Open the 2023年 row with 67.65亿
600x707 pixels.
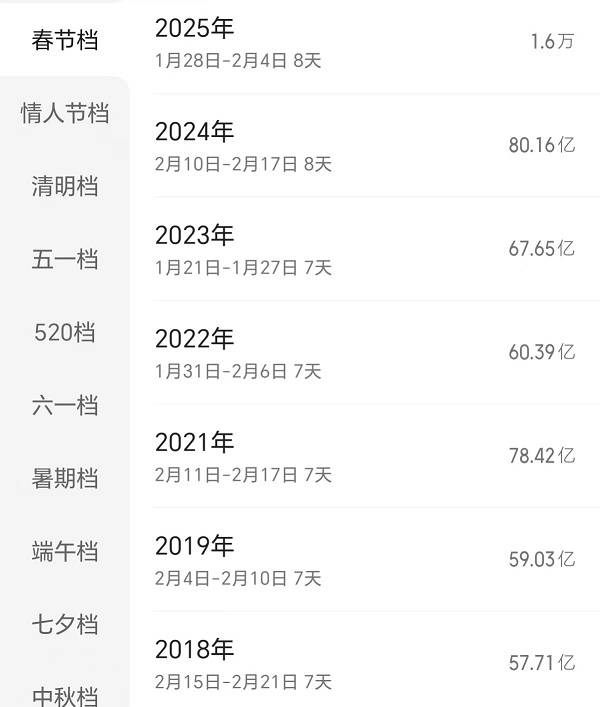(365, 249)
